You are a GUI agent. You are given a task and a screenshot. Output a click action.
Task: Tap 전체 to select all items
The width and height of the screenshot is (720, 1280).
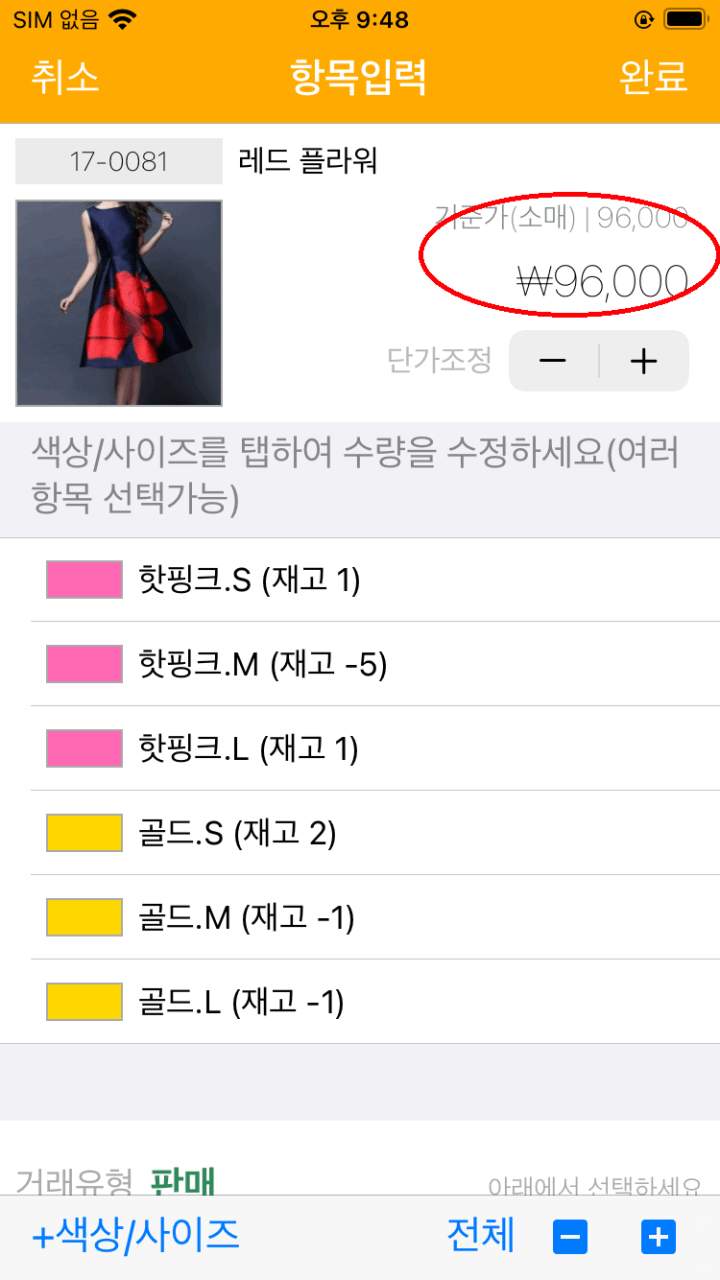(x=481, y=1236)
